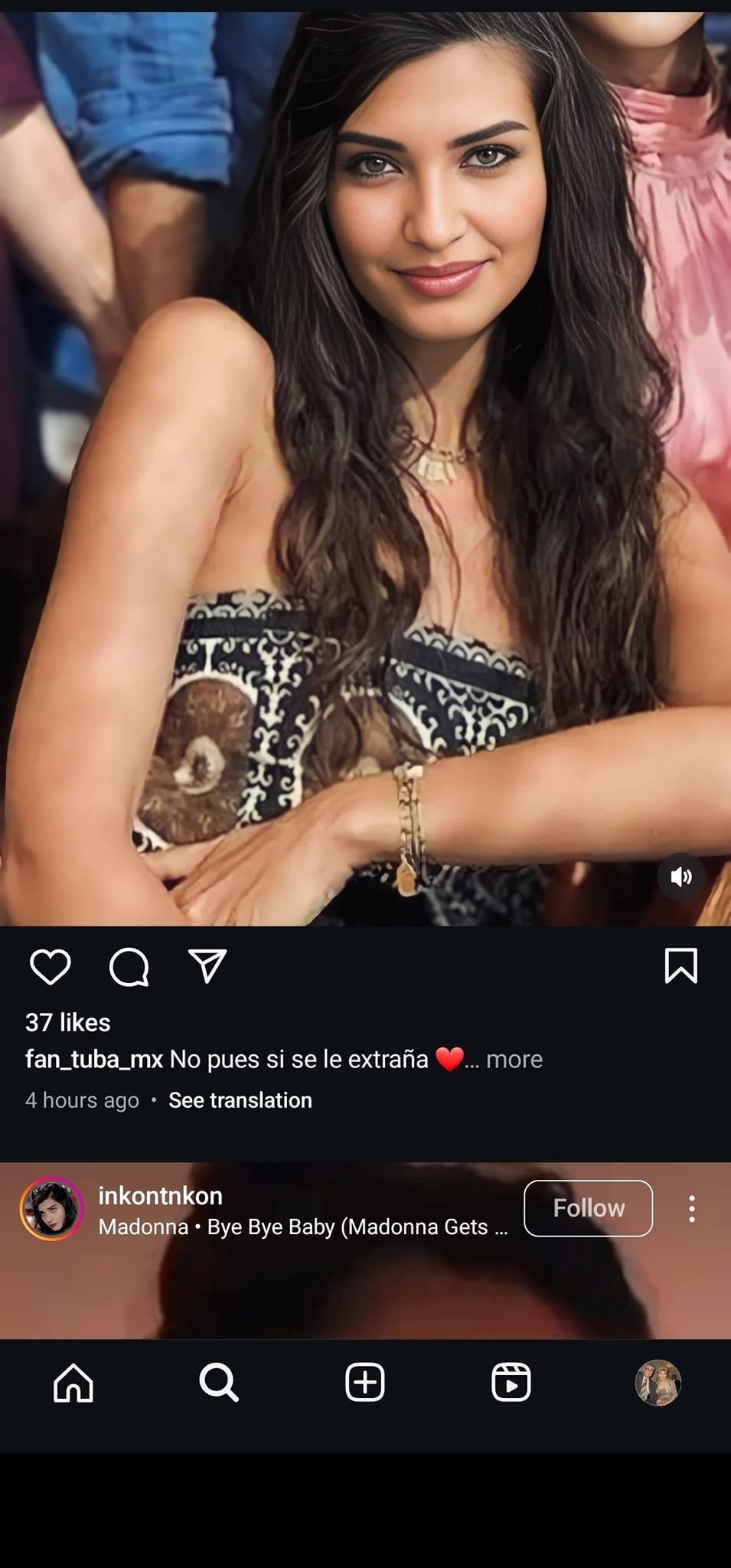Open the Madonna Bye Bye Baby audio
The height and width of the screenshot is (1568, 731).
coord(303,1227)
